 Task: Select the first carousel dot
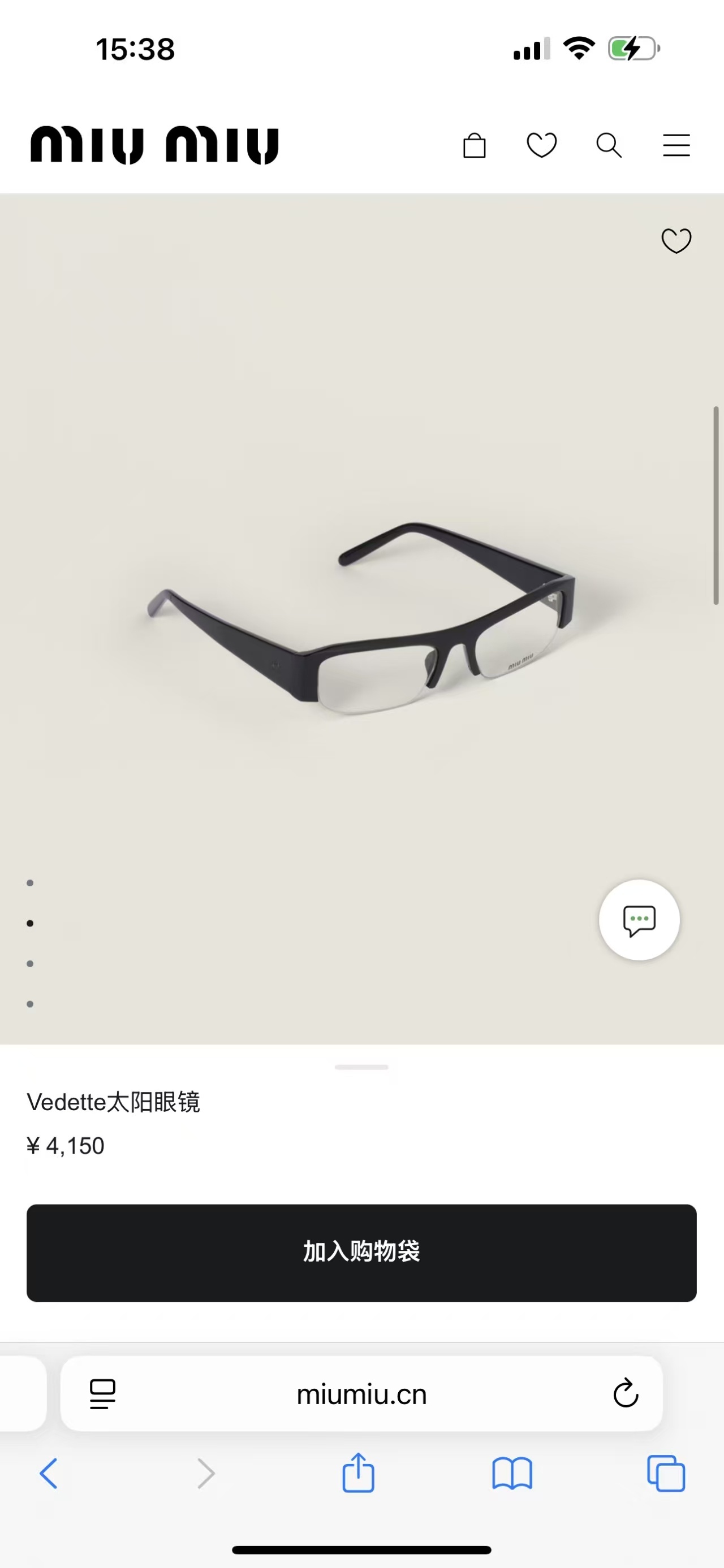(30, 881)
